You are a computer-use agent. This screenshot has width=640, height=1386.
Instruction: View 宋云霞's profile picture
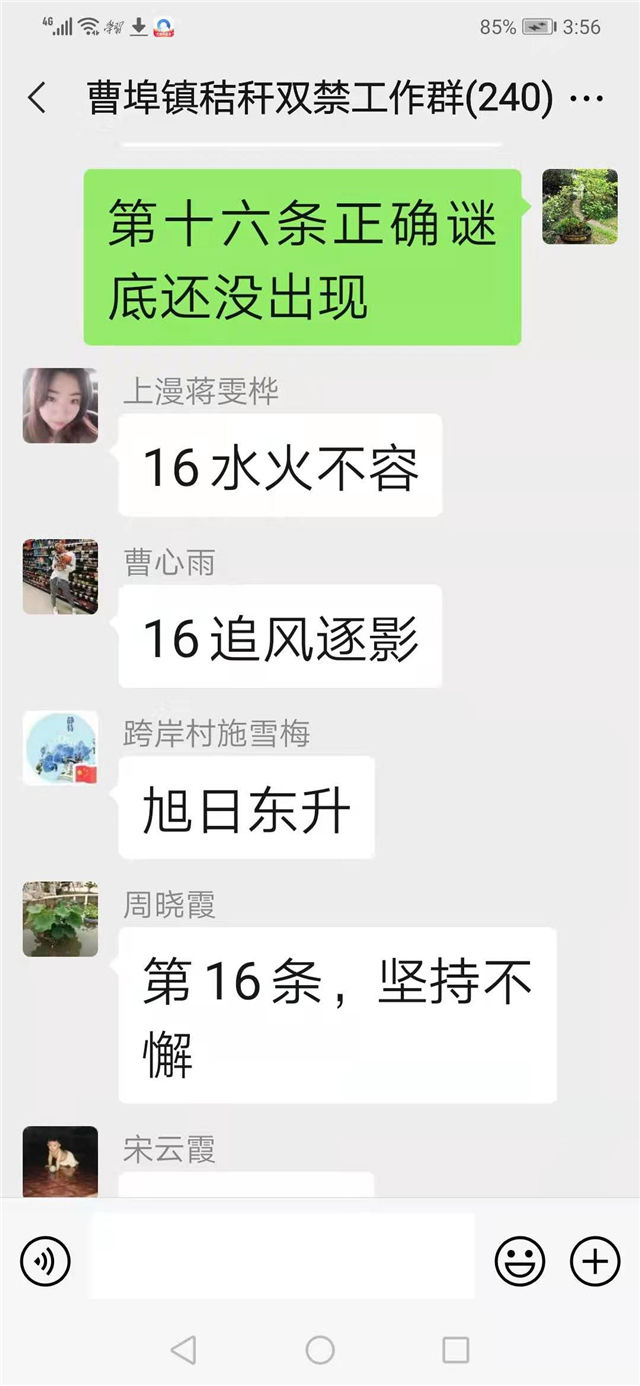[x=60, y=1161]
